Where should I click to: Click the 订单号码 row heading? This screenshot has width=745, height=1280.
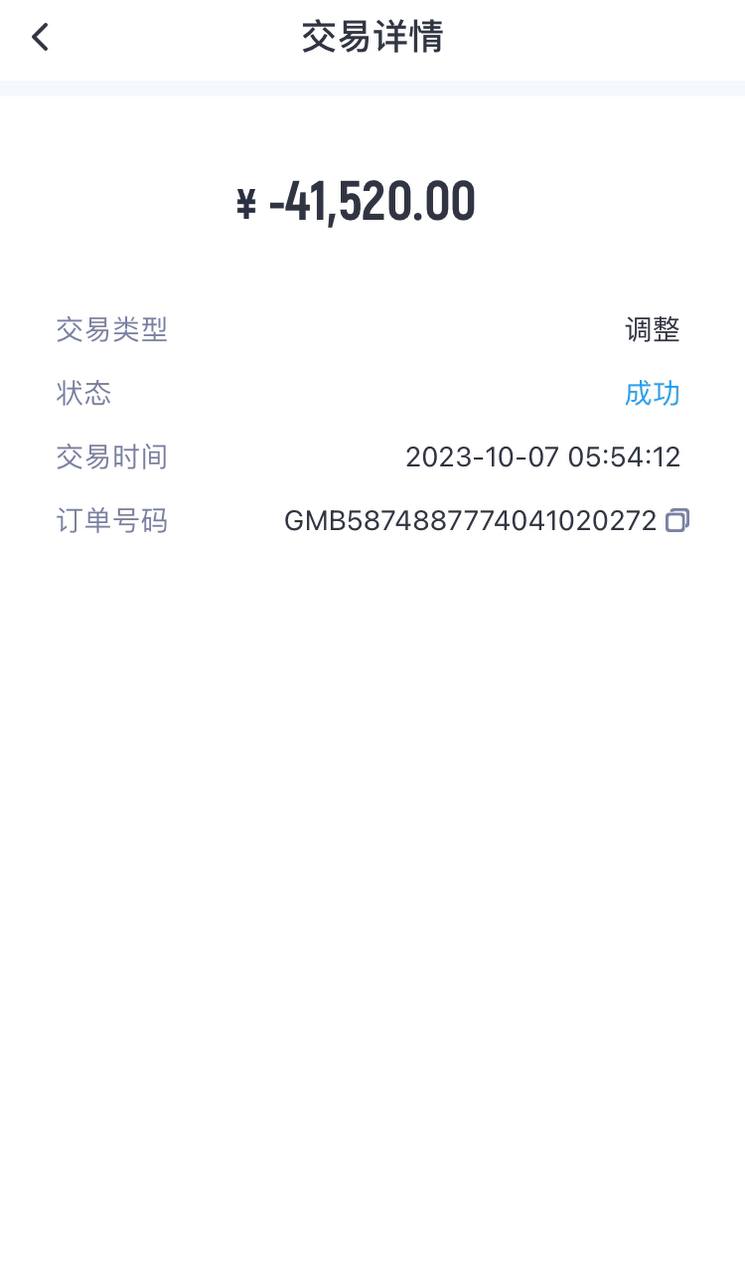click(111, 520)
